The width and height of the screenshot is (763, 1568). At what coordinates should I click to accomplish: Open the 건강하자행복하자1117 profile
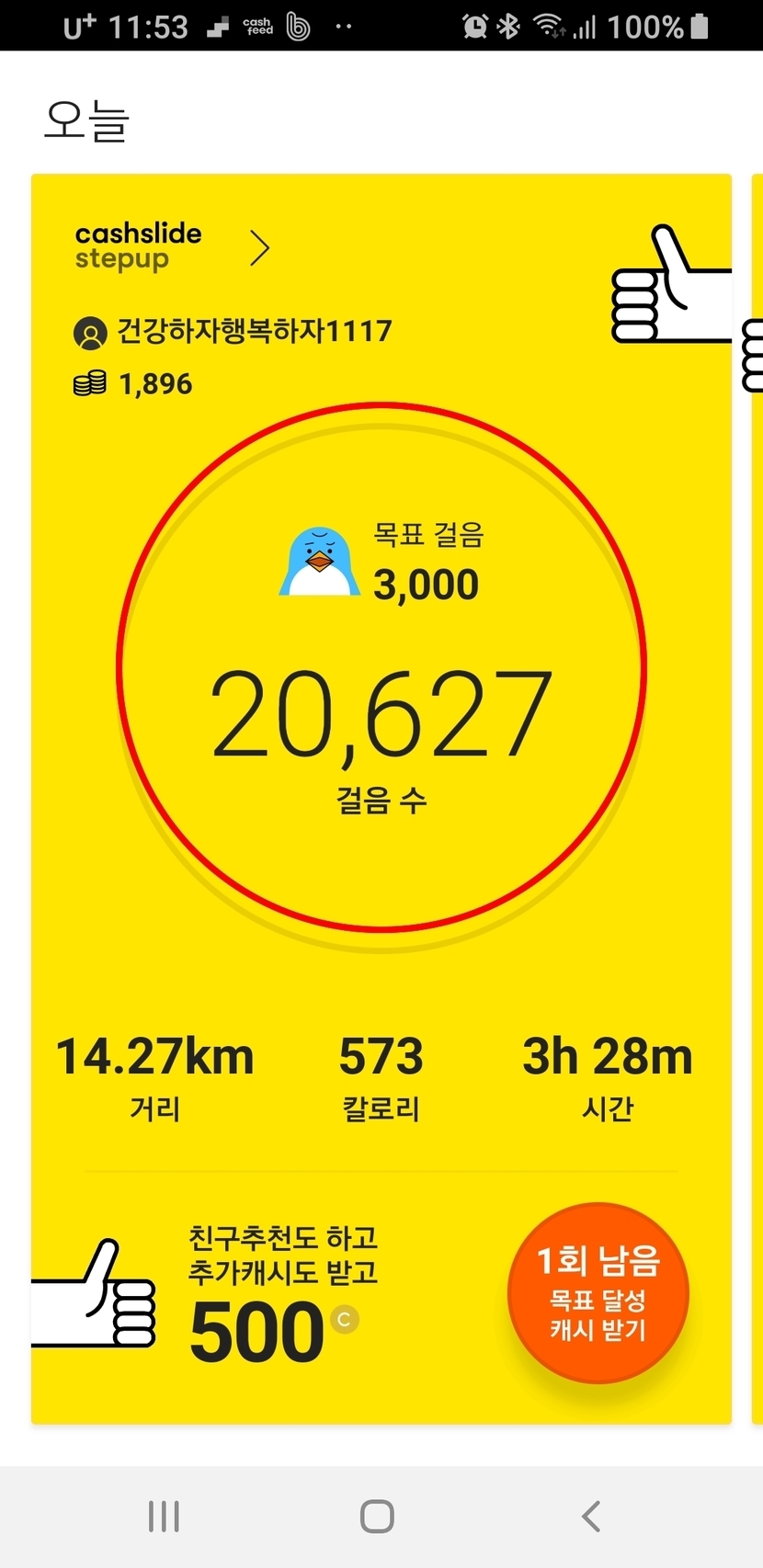pyautogui.click(x=233, y=331)
